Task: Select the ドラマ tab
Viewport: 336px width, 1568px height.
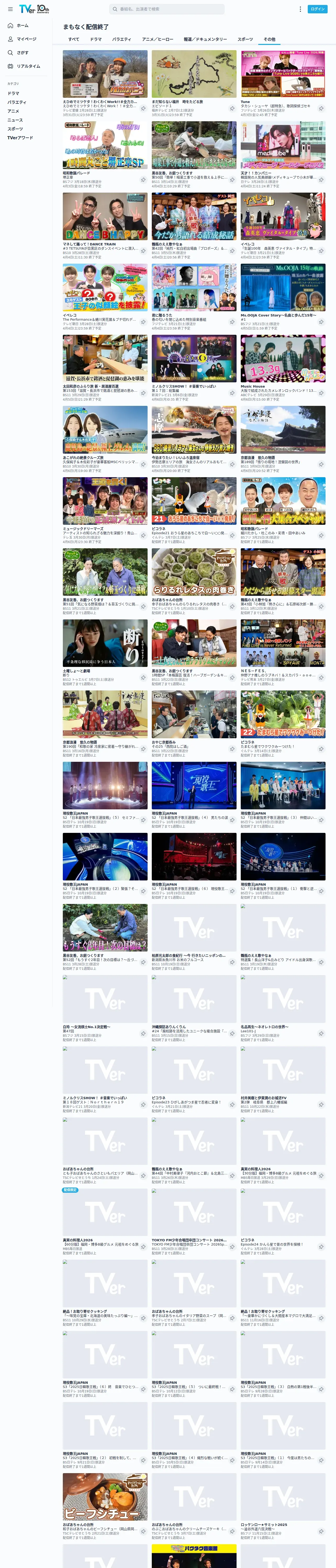Action: [x=96, y=39]
